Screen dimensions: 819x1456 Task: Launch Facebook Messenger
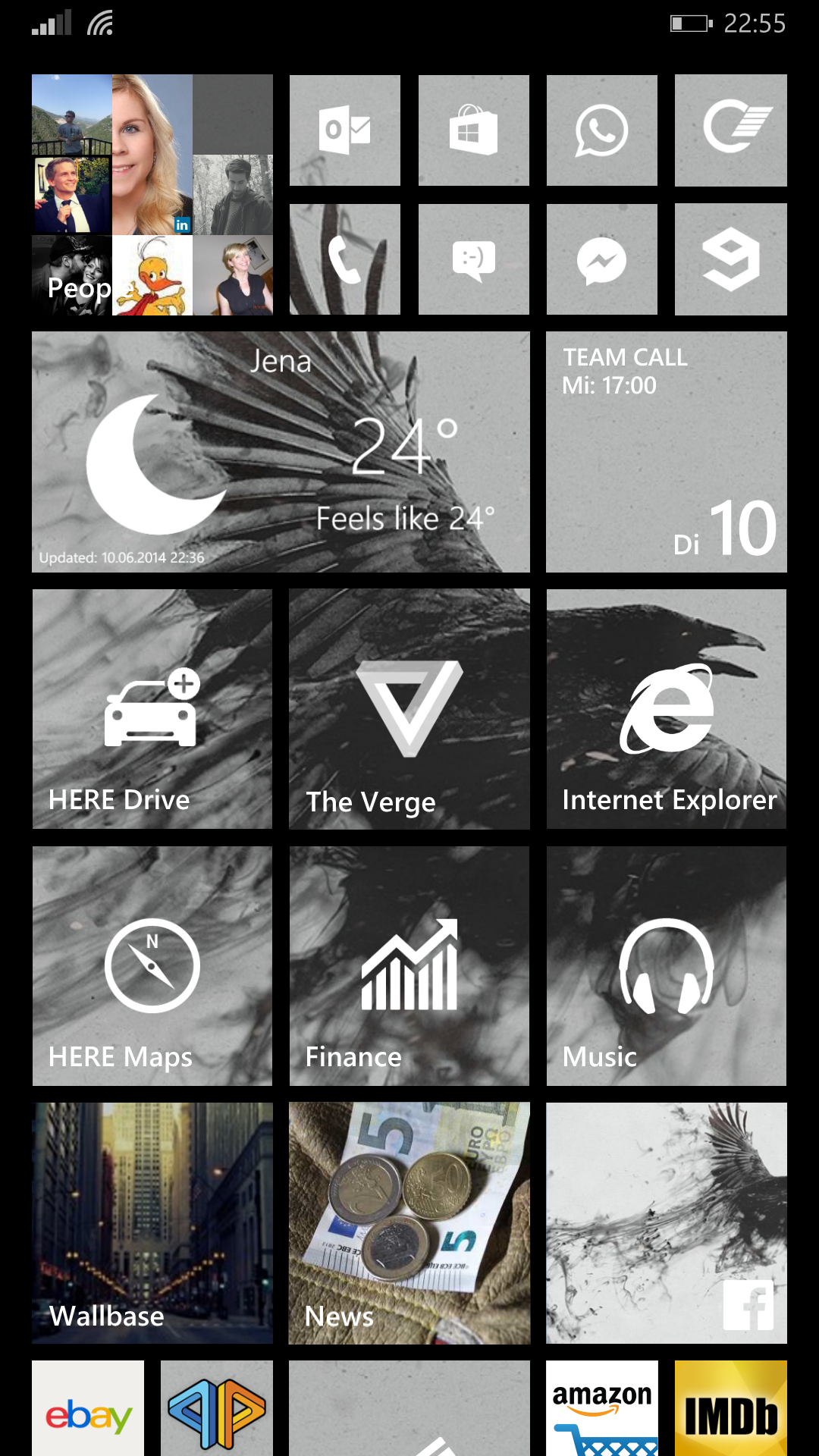click(x=601, y=259)
